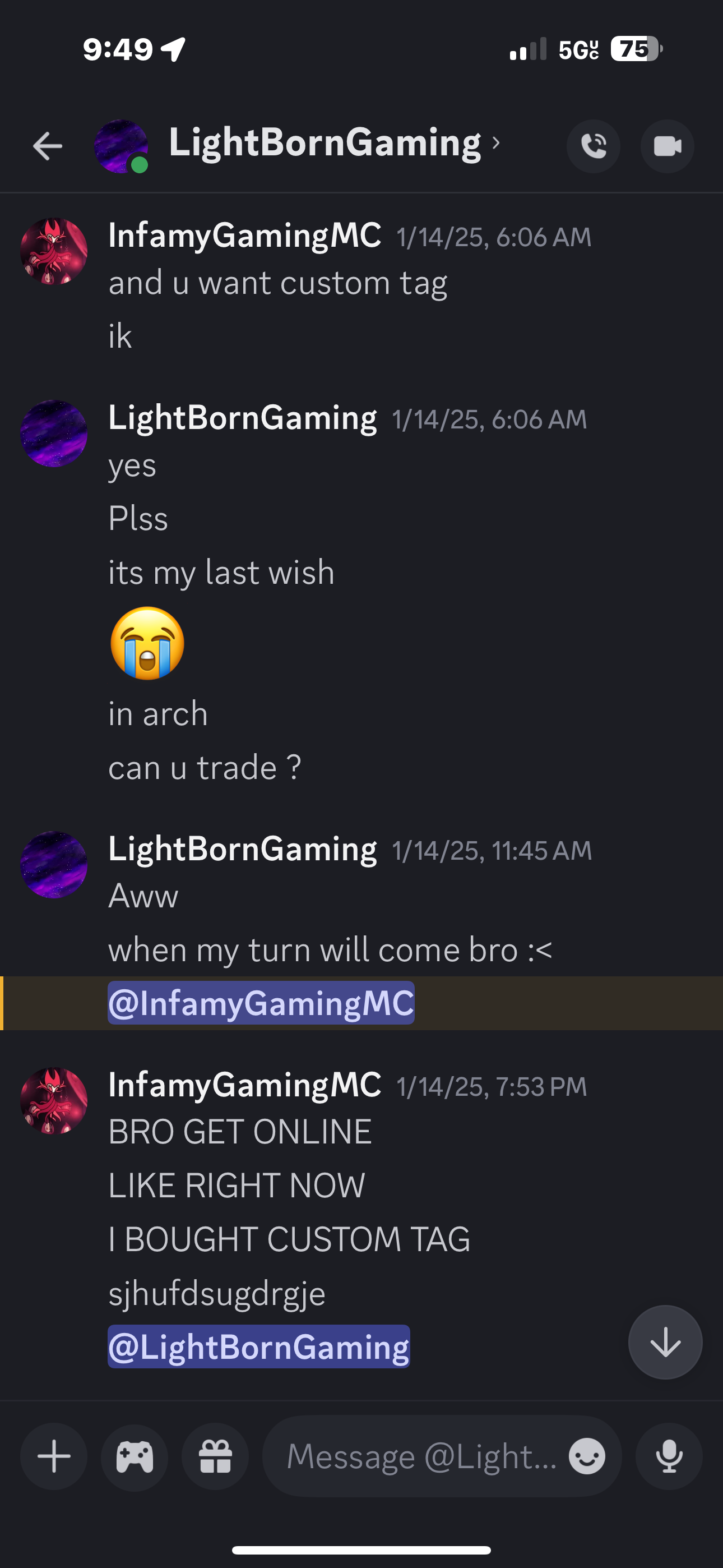
Task: Focus the Message @Light... text field
Action: pyautogui.click(x=420, y=1456)
